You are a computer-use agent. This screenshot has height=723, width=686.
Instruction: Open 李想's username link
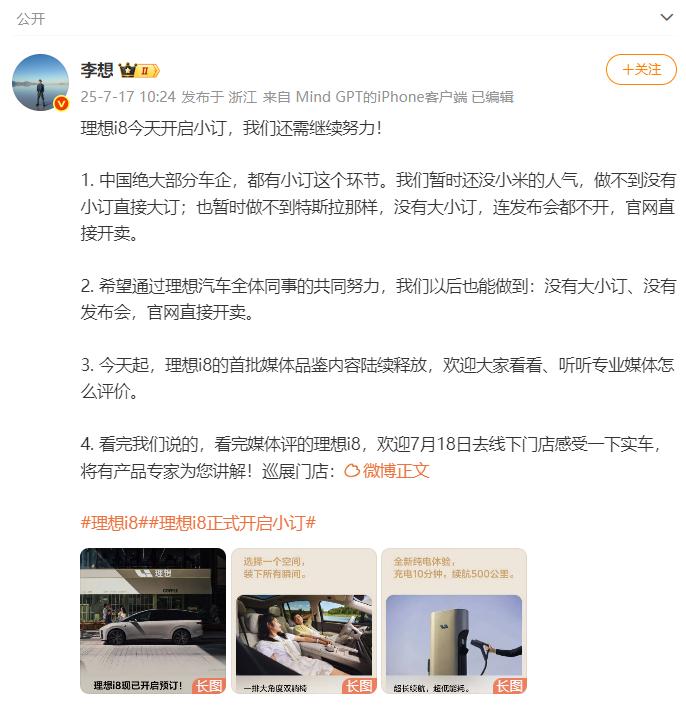[97, 70]
